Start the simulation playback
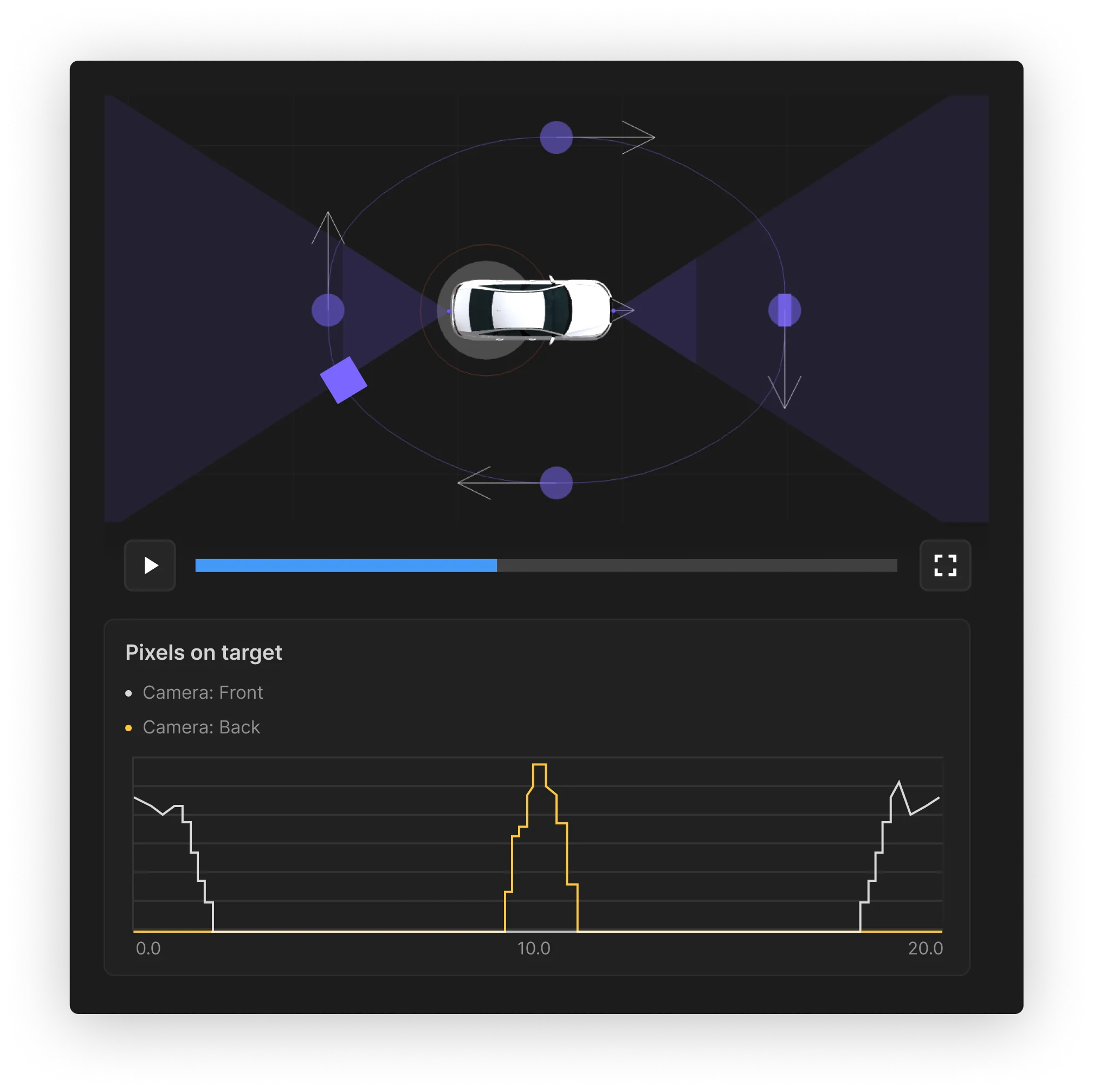 point(150,565)
